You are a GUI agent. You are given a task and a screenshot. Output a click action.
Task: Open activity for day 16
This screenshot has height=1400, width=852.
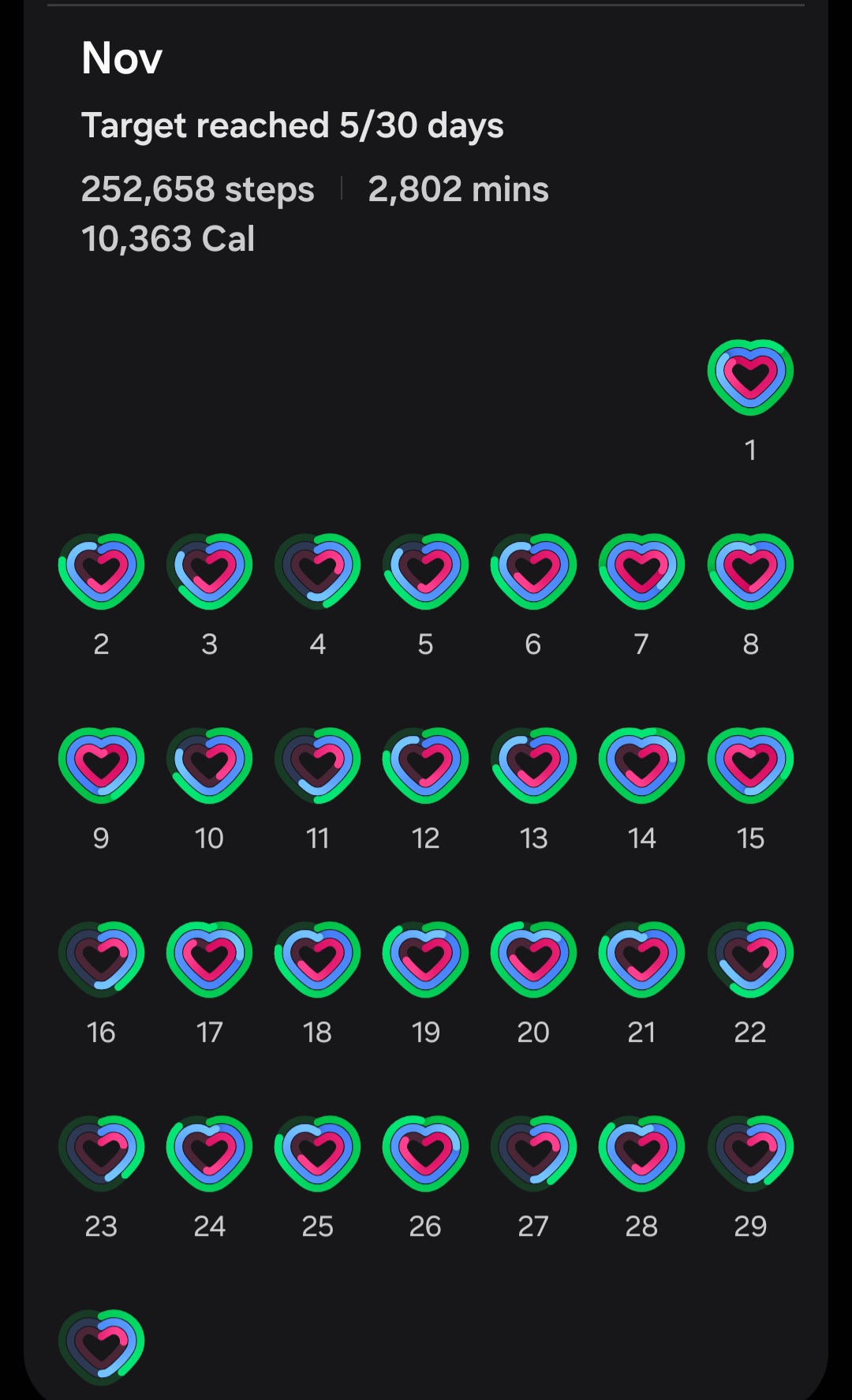pos(101,959)
